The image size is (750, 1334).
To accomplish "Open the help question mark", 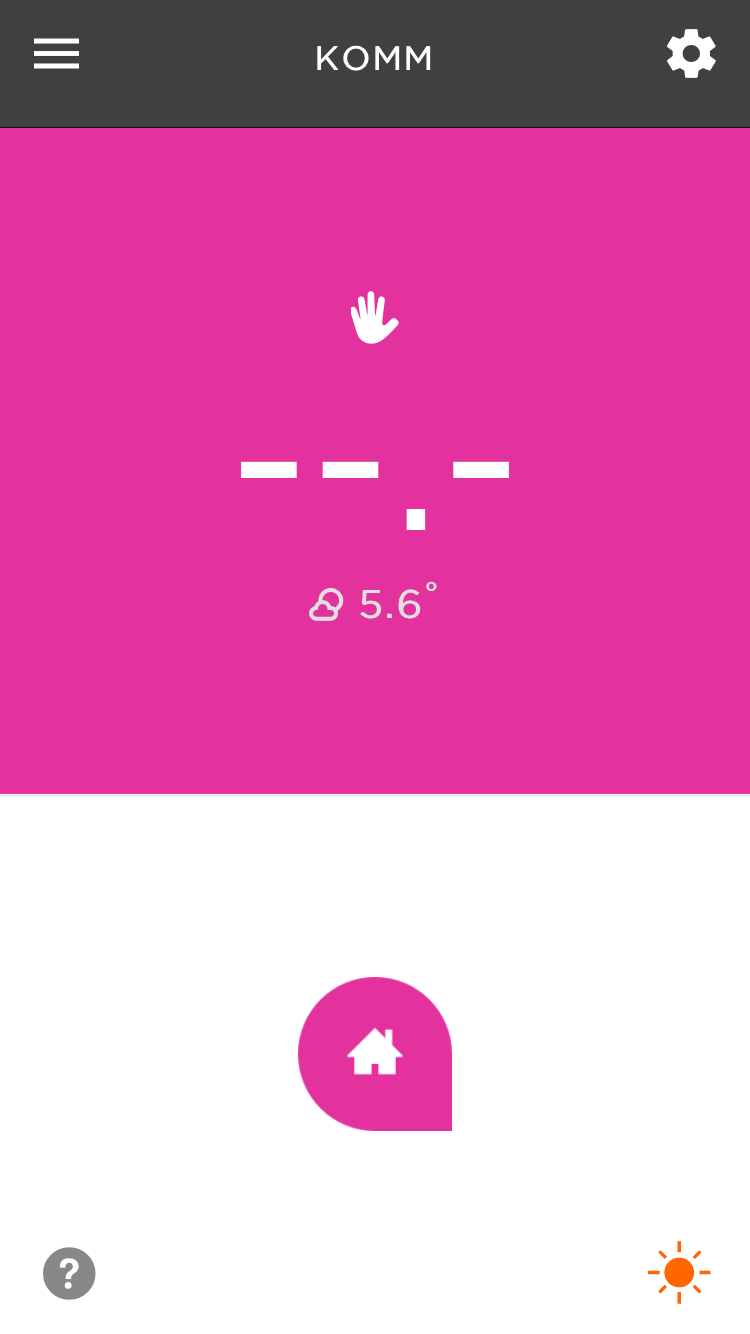I will tap(69, 1273).
